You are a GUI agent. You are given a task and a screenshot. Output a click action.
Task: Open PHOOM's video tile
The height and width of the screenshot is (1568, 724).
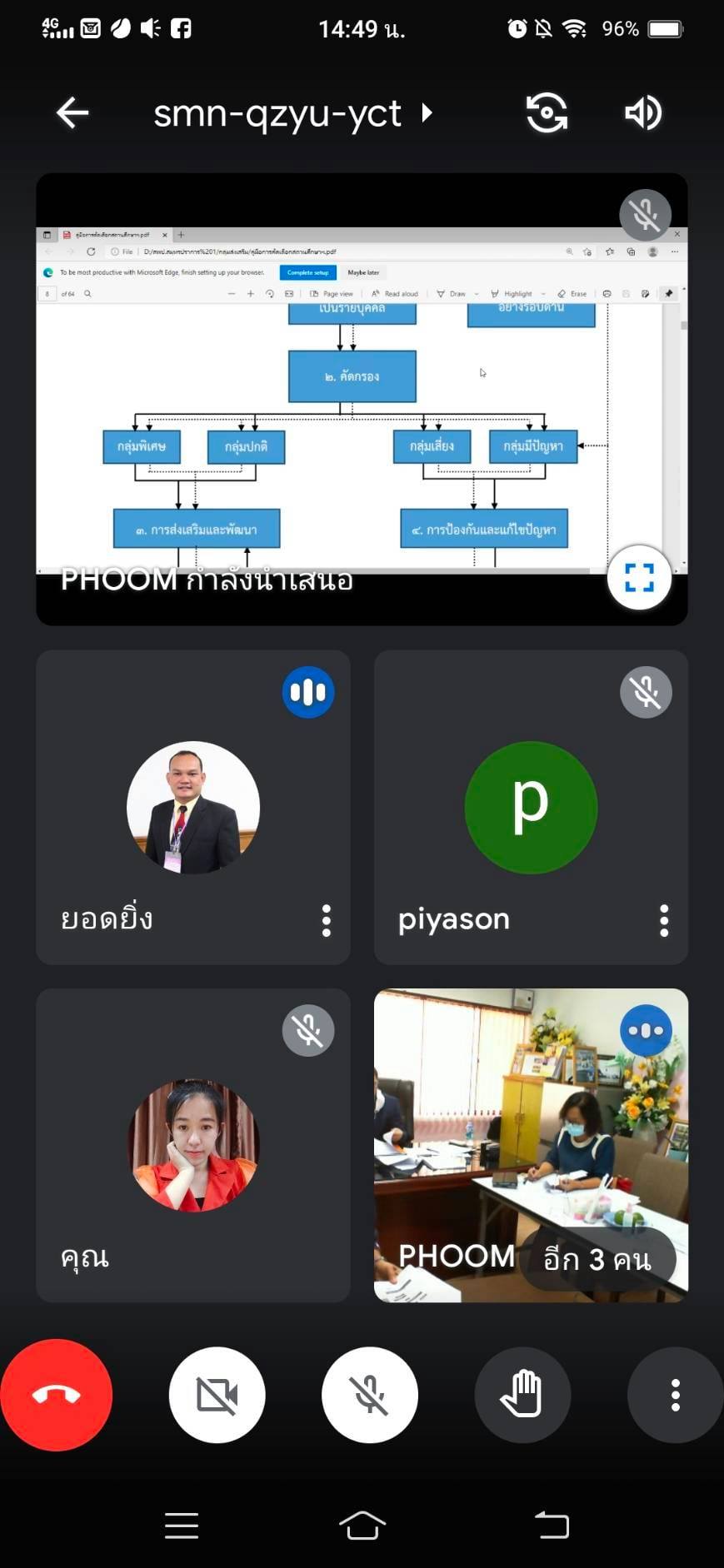(531, 1145)
